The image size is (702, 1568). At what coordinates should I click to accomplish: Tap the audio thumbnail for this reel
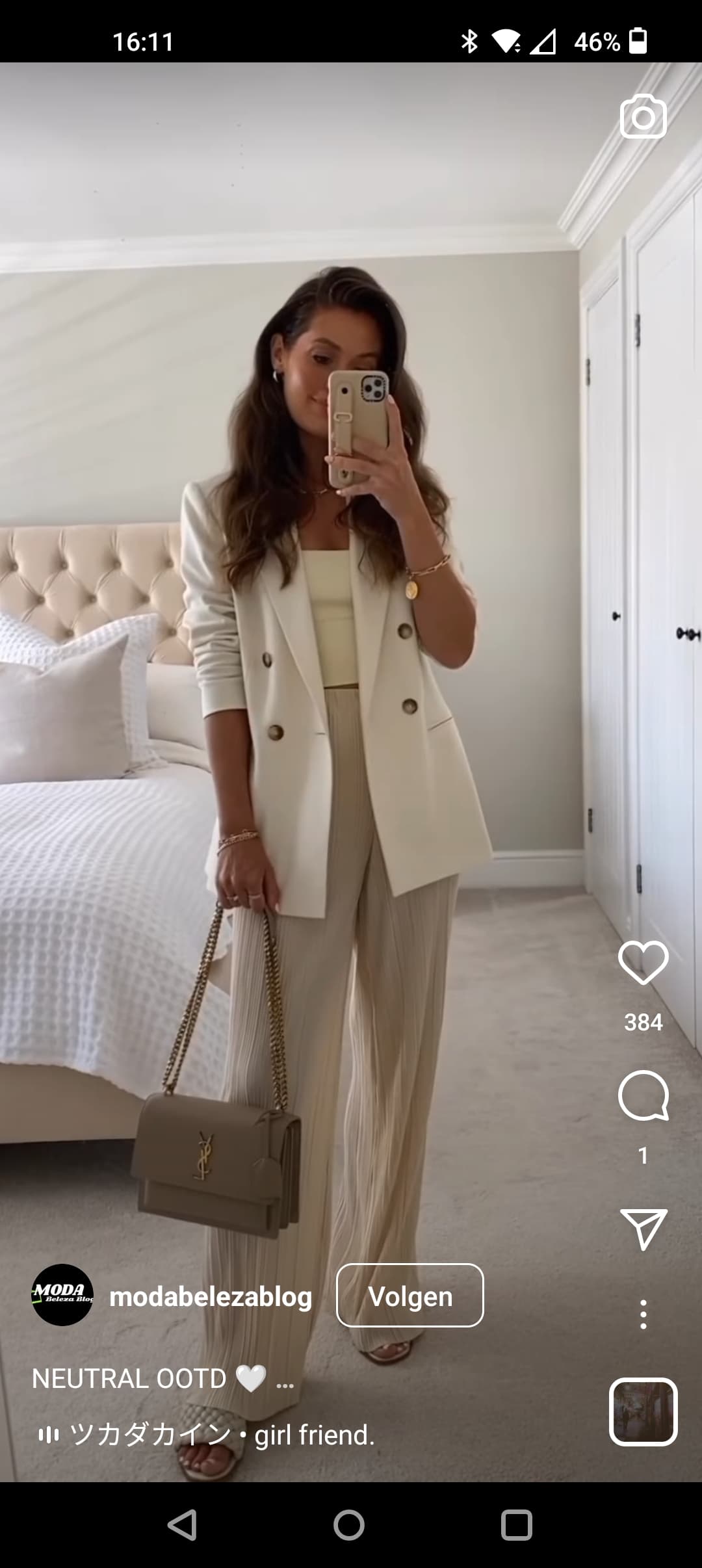coord(643,1411)
